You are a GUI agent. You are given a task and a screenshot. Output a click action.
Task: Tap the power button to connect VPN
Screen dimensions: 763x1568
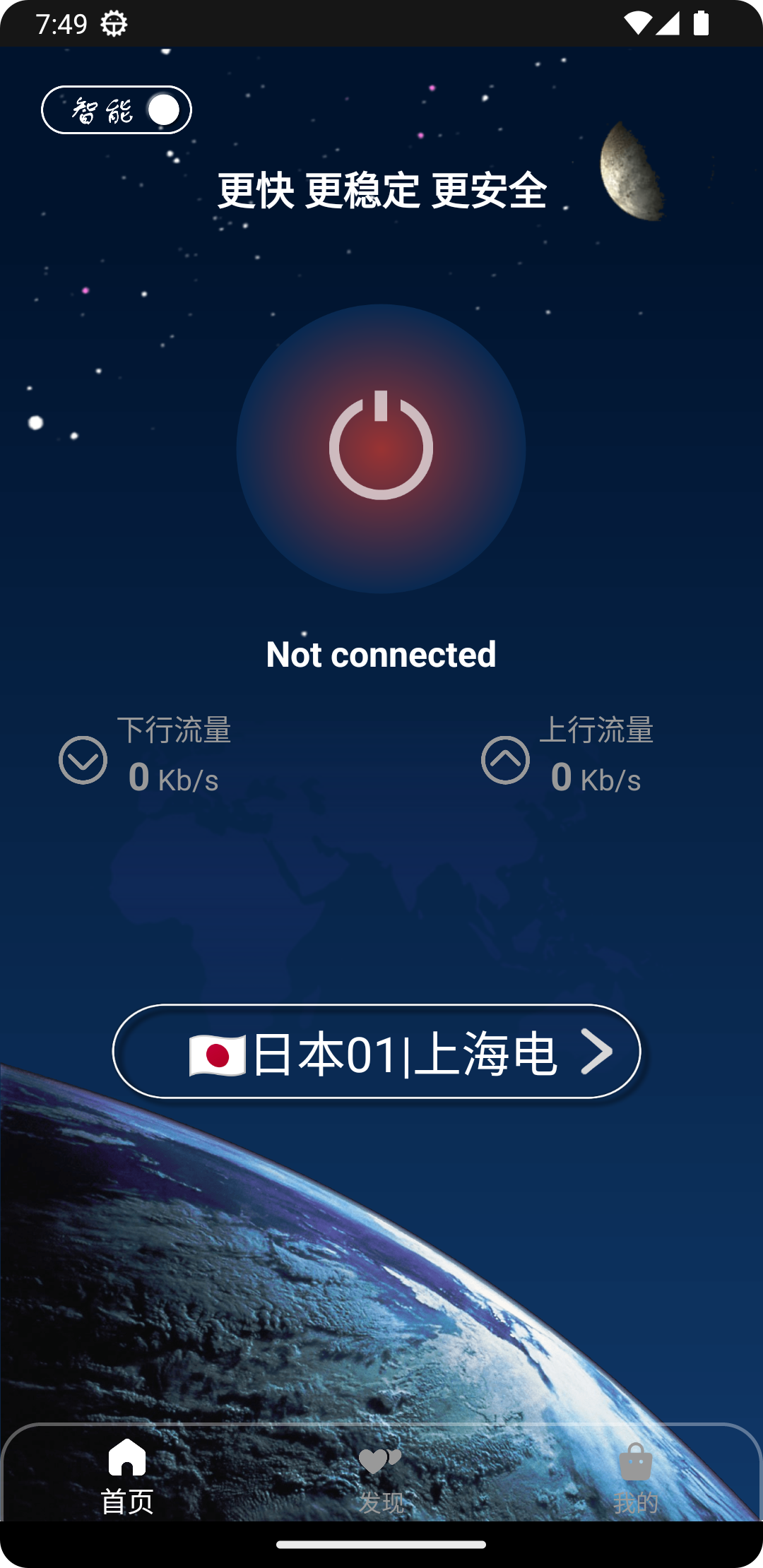[x=381, y=448]
